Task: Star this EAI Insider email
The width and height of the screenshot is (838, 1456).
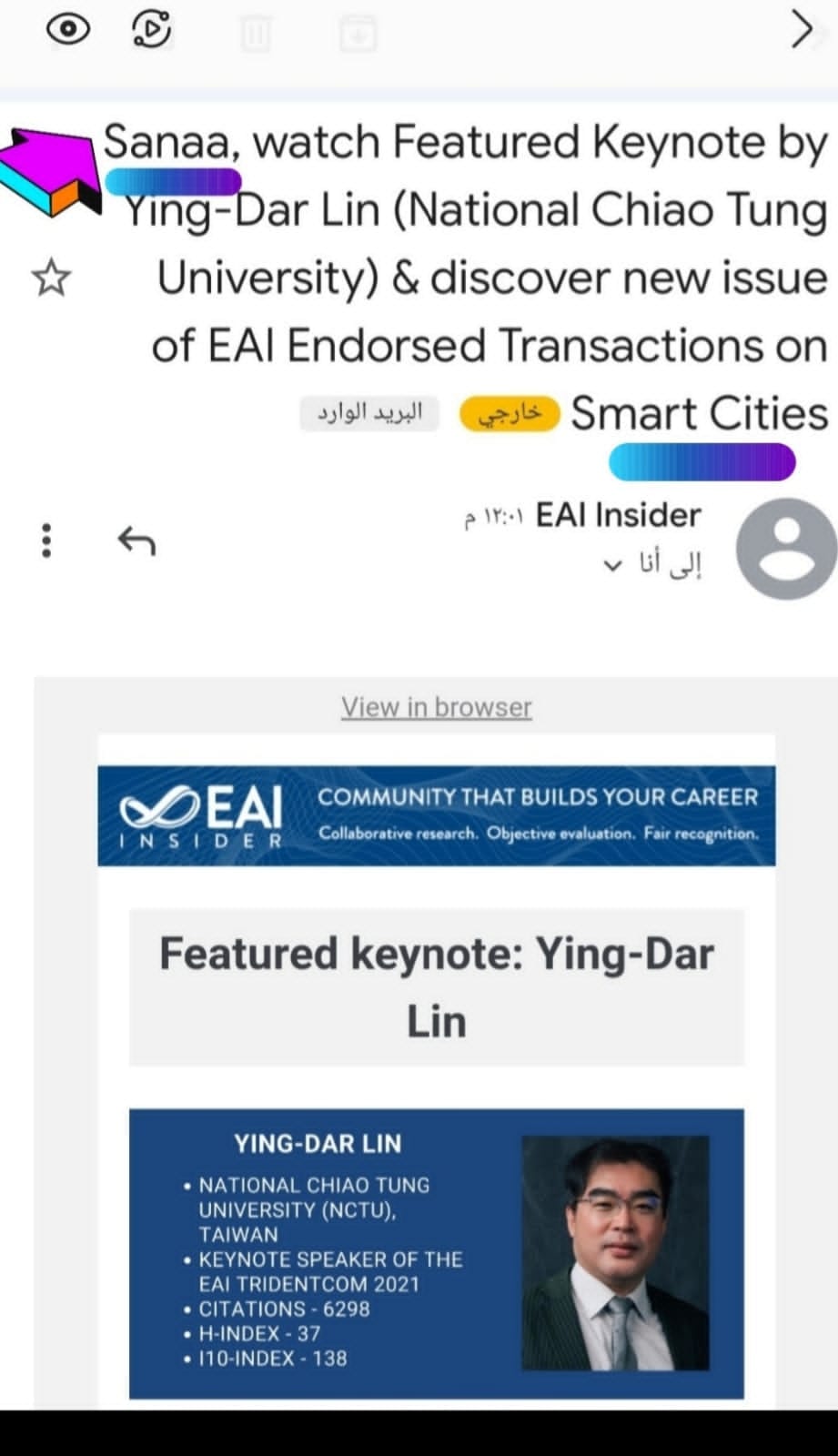Action: (x=51, y=278)
